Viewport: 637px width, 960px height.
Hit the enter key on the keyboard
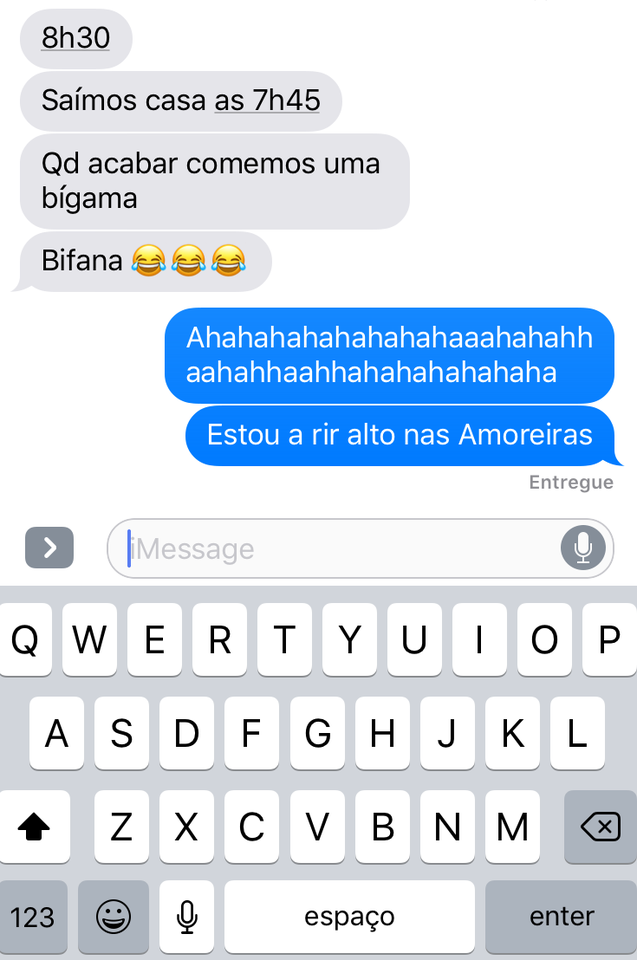tap(561, 916)
